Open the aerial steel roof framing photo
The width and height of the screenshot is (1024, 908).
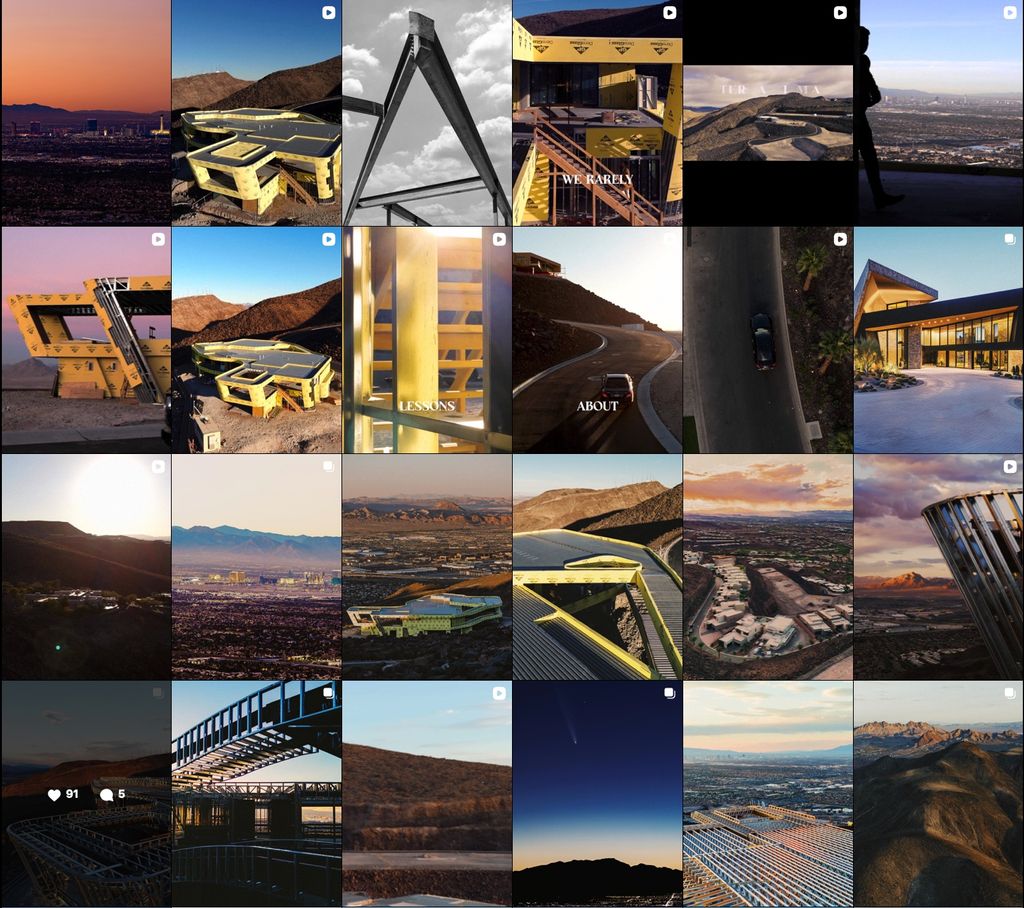point(768,794)
